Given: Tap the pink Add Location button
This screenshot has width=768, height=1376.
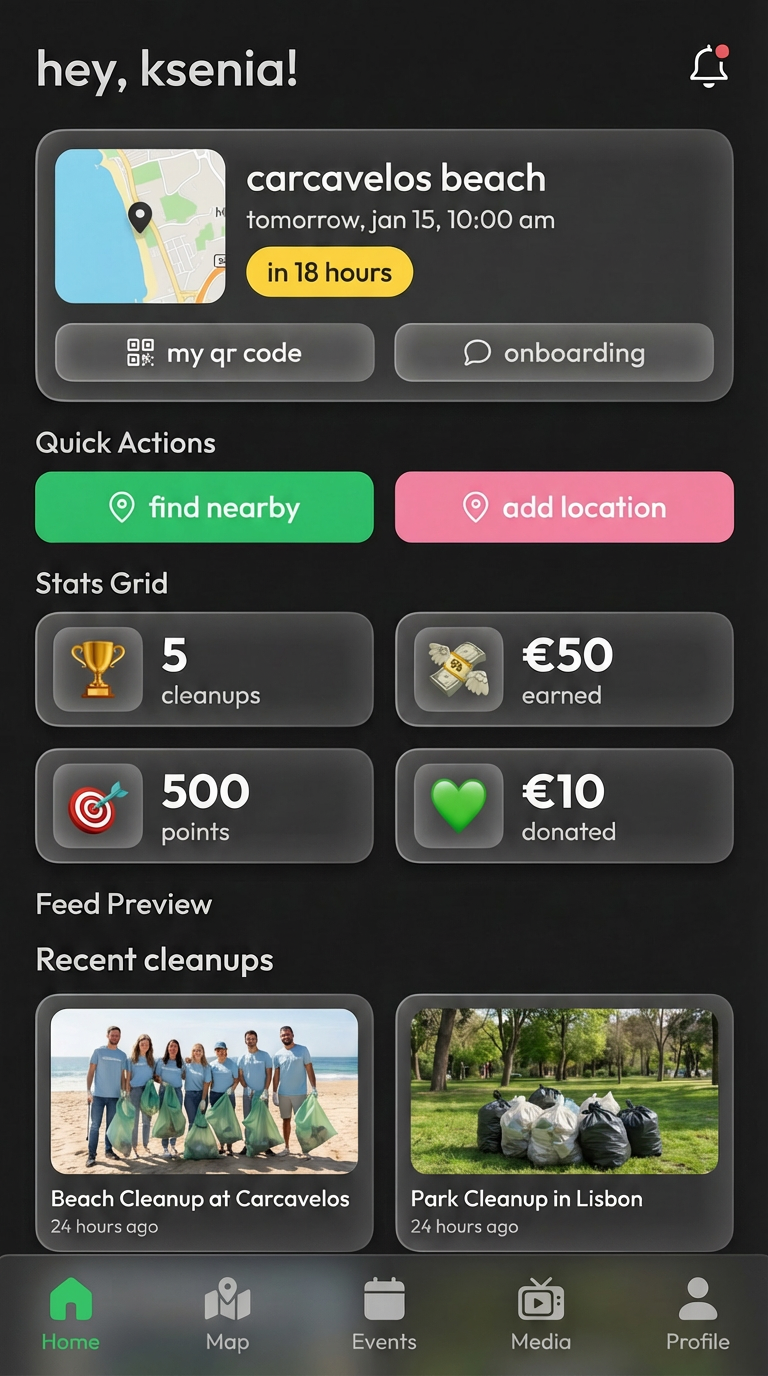Looking at the screenshot, I should (564, 507).
